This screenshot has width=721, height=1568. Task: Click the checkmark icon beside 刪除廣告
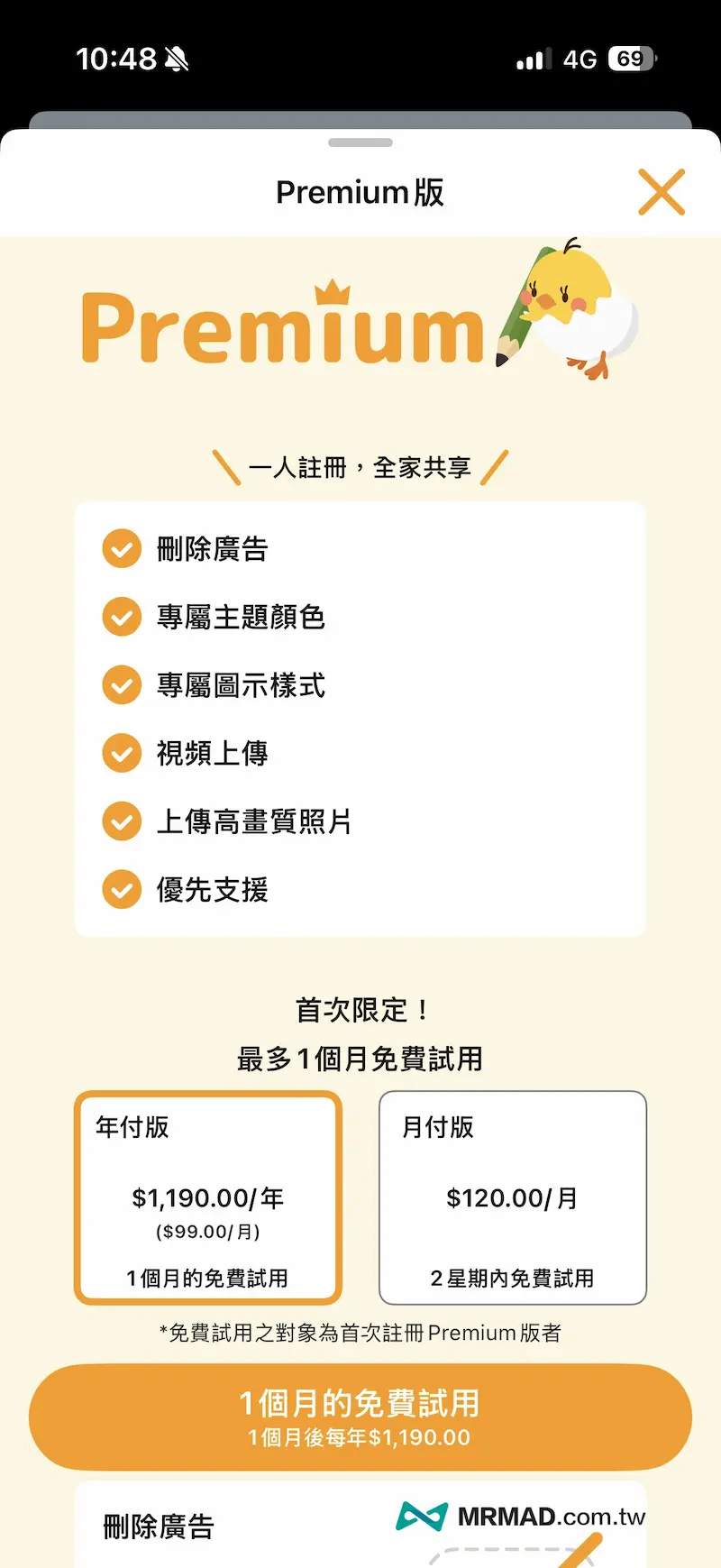click(121, 549)
